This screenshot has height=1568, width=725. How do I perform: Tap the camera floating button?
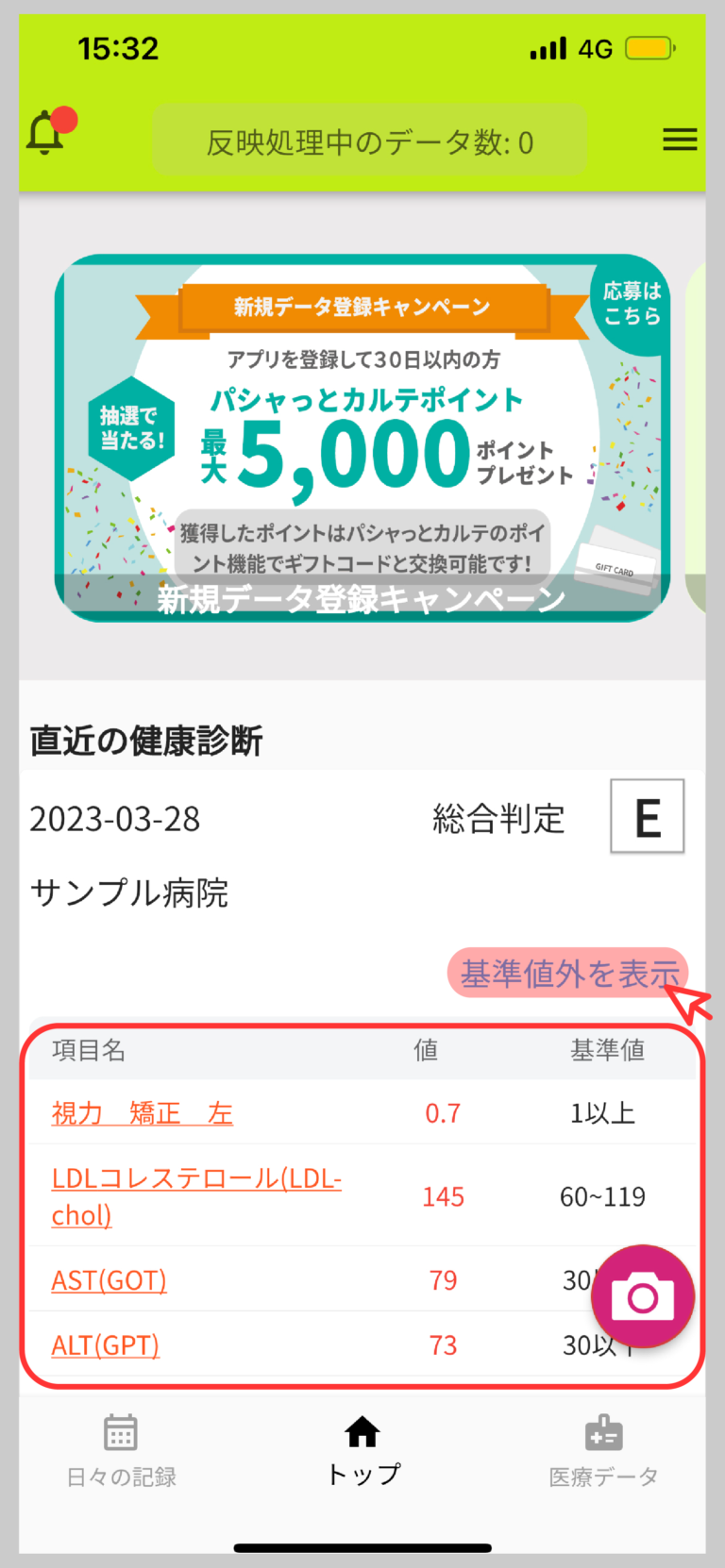[x=643, y=1296]
